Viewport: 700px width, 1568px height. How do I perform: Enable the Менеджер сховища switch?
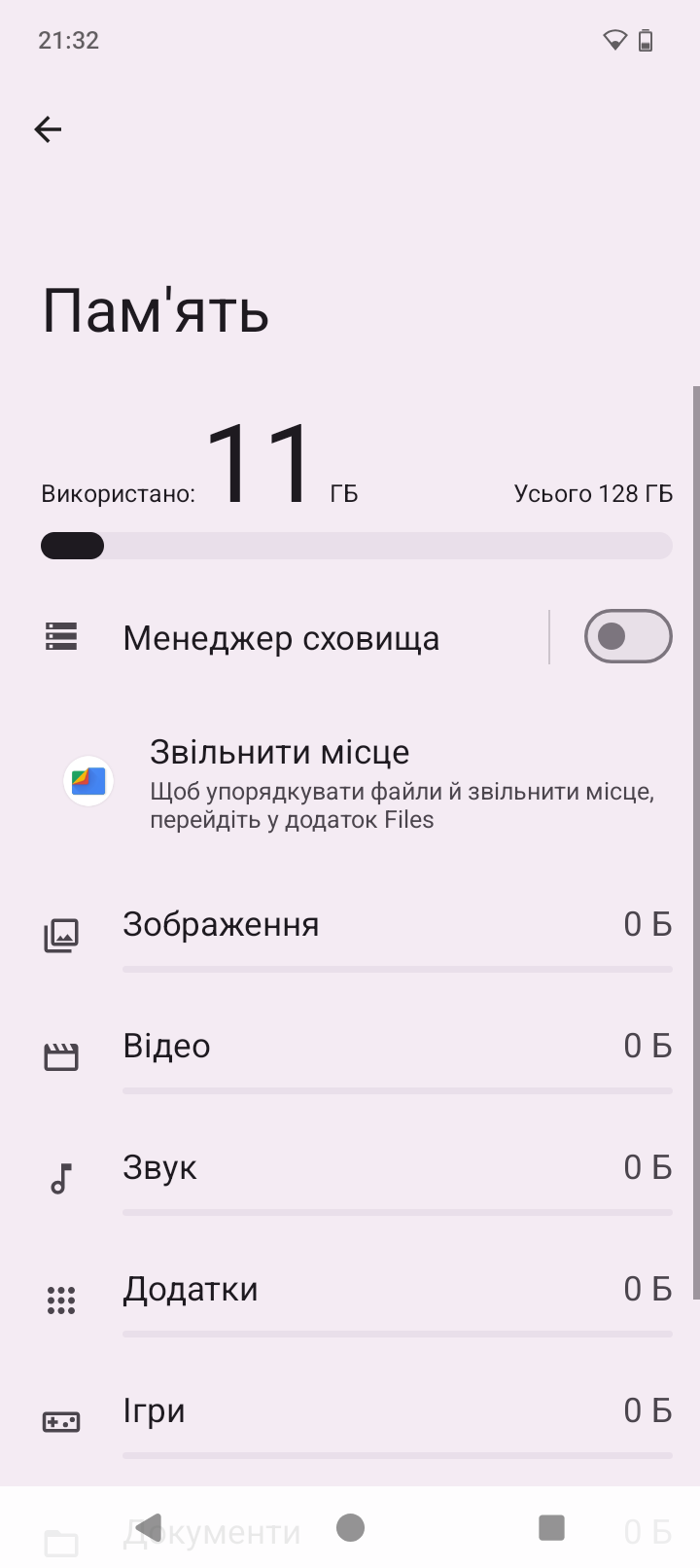click(x=627, y=637)
